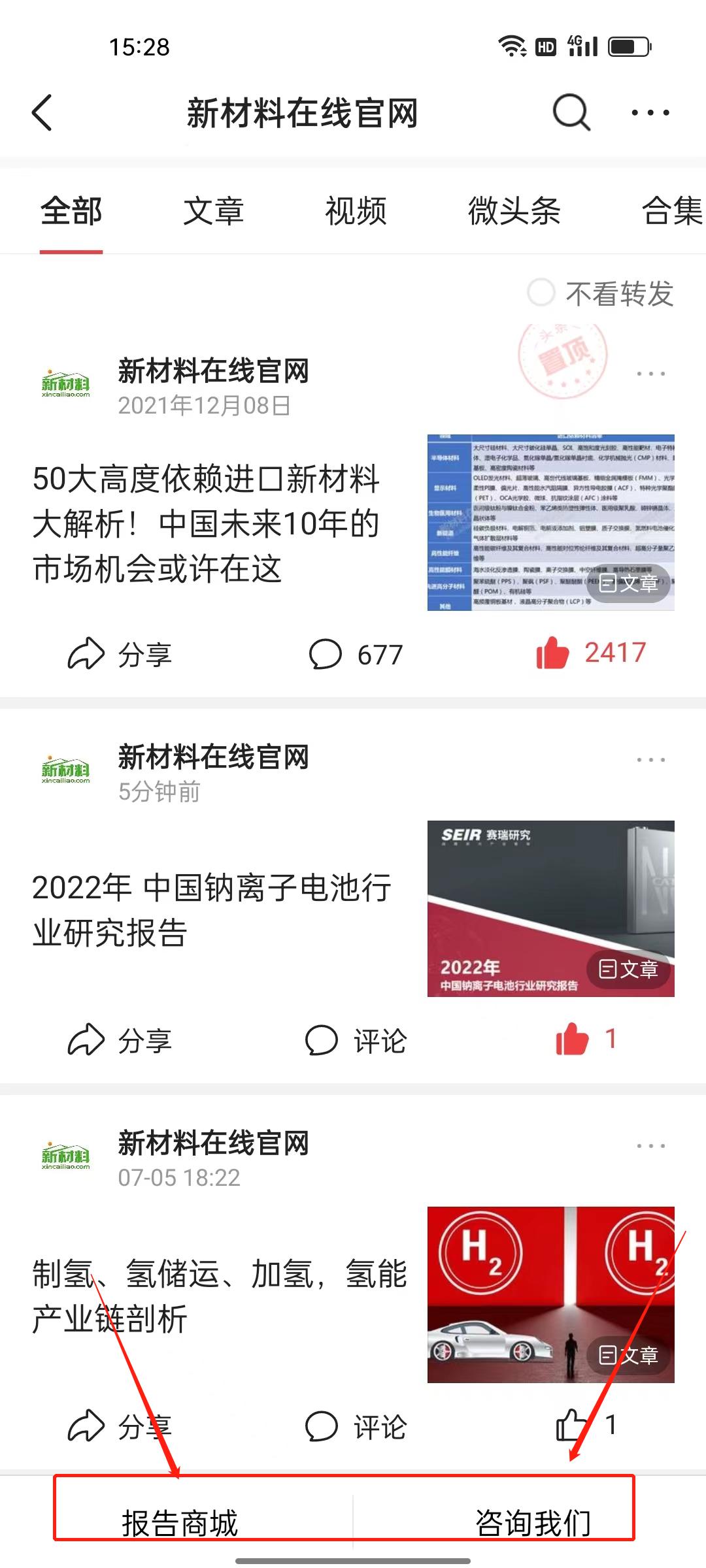Open the top-right overflow menu
Image resolution: width=706 pixels, height=1568 pixels.
tap(649, 112)
